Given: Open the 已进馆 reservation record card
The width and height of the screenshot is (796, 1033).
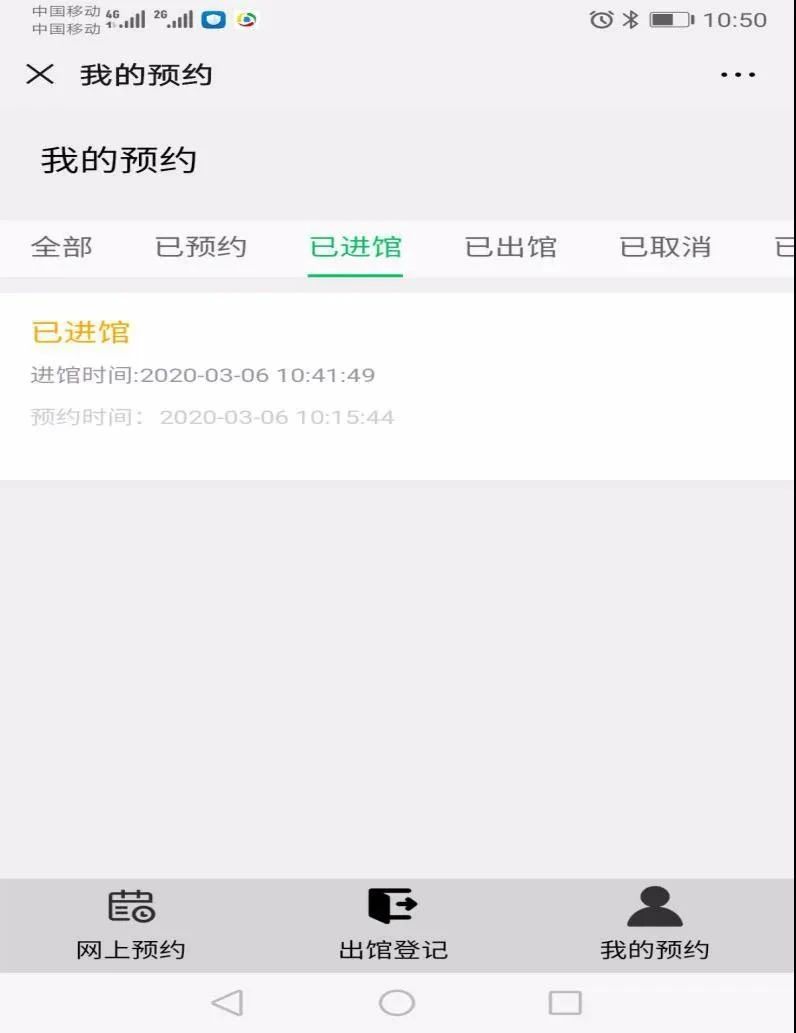Looking at the screenshot, I should (397, 385).
